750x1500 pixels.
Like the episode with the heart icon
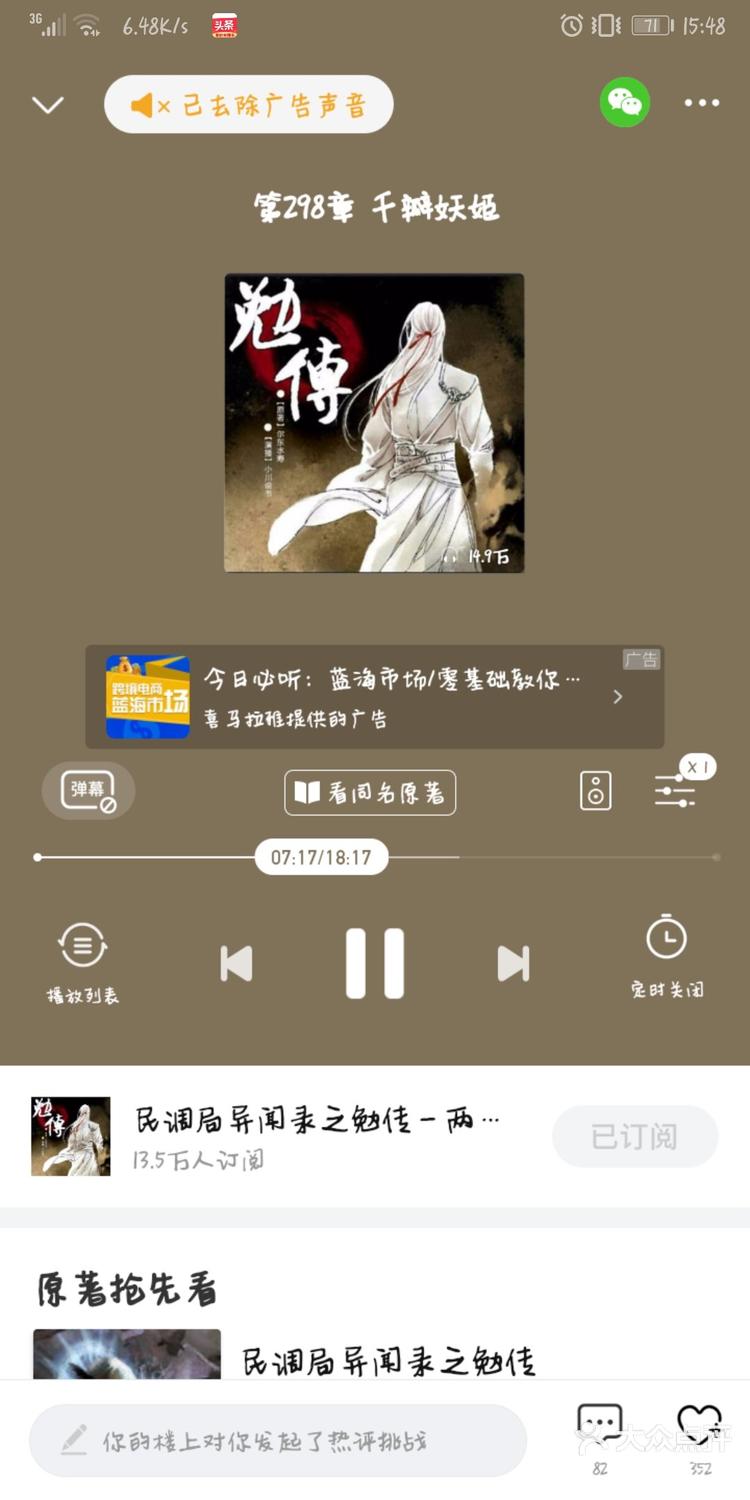(700, 1420)
